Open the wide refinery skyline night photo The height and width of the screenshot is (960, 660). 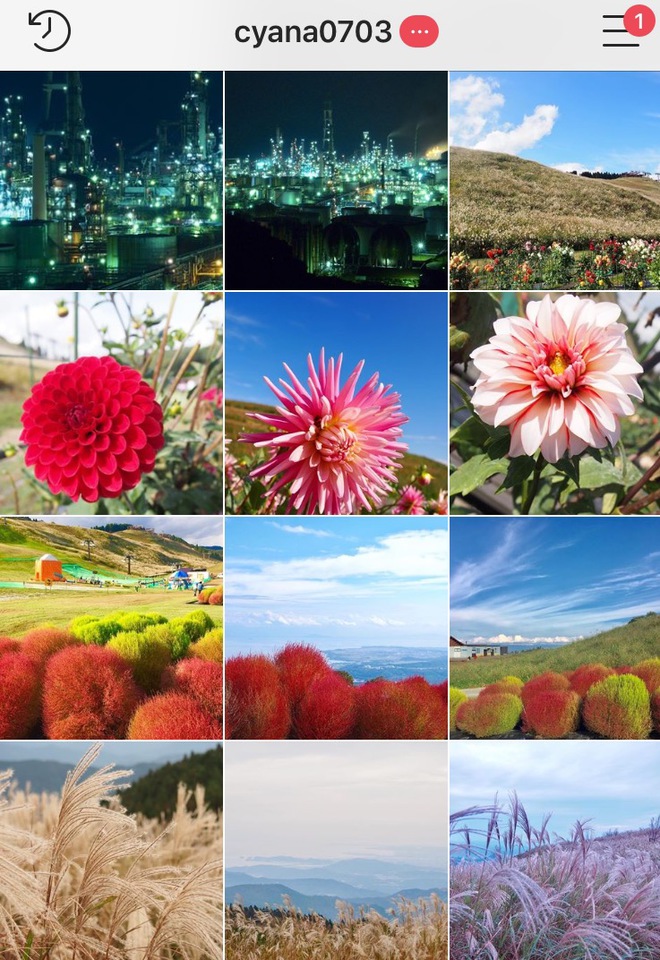(336, 180)
